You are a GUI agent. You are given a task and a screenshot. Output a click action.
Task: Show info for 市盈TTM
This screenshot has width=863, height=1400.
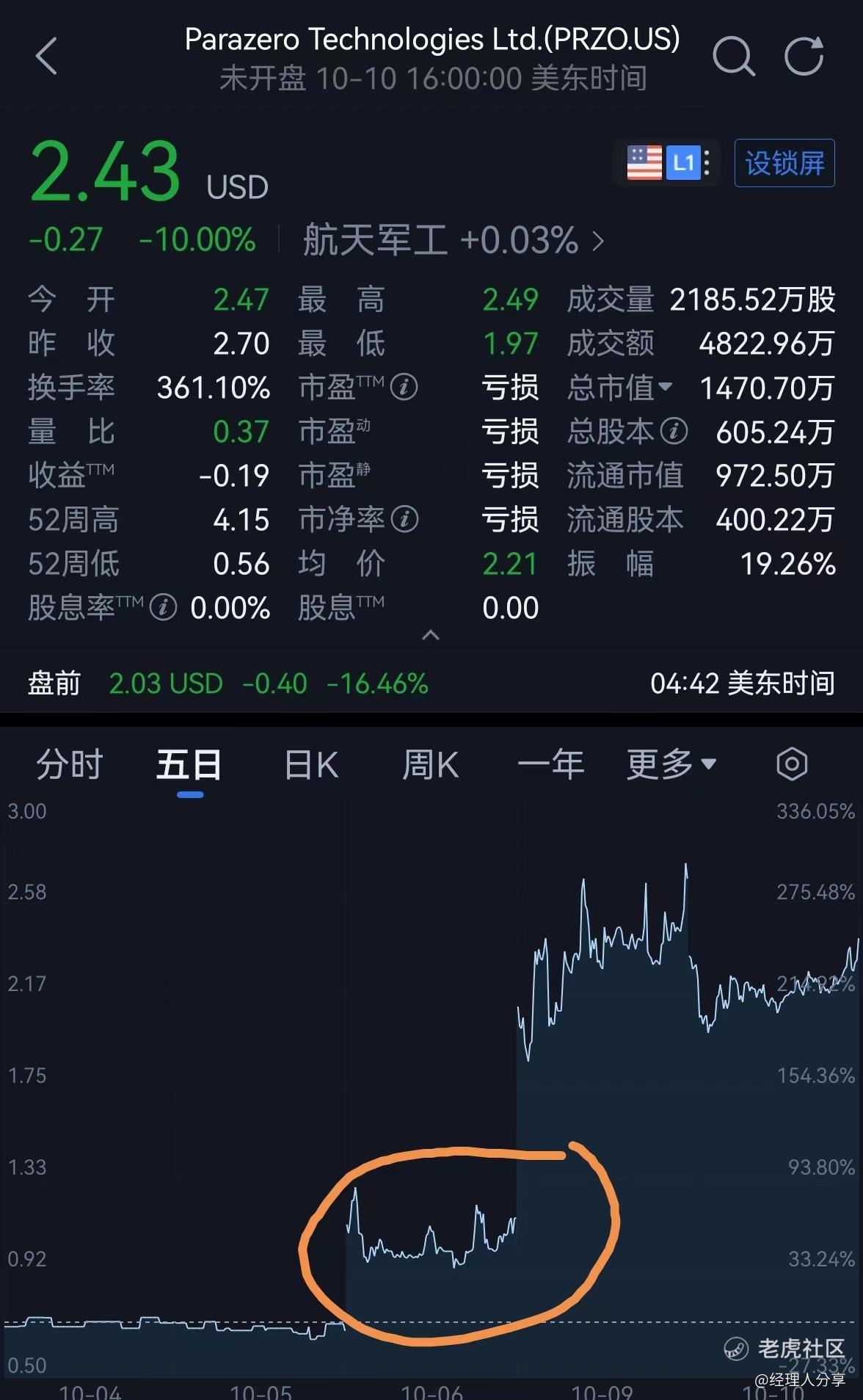pos(404,386)
